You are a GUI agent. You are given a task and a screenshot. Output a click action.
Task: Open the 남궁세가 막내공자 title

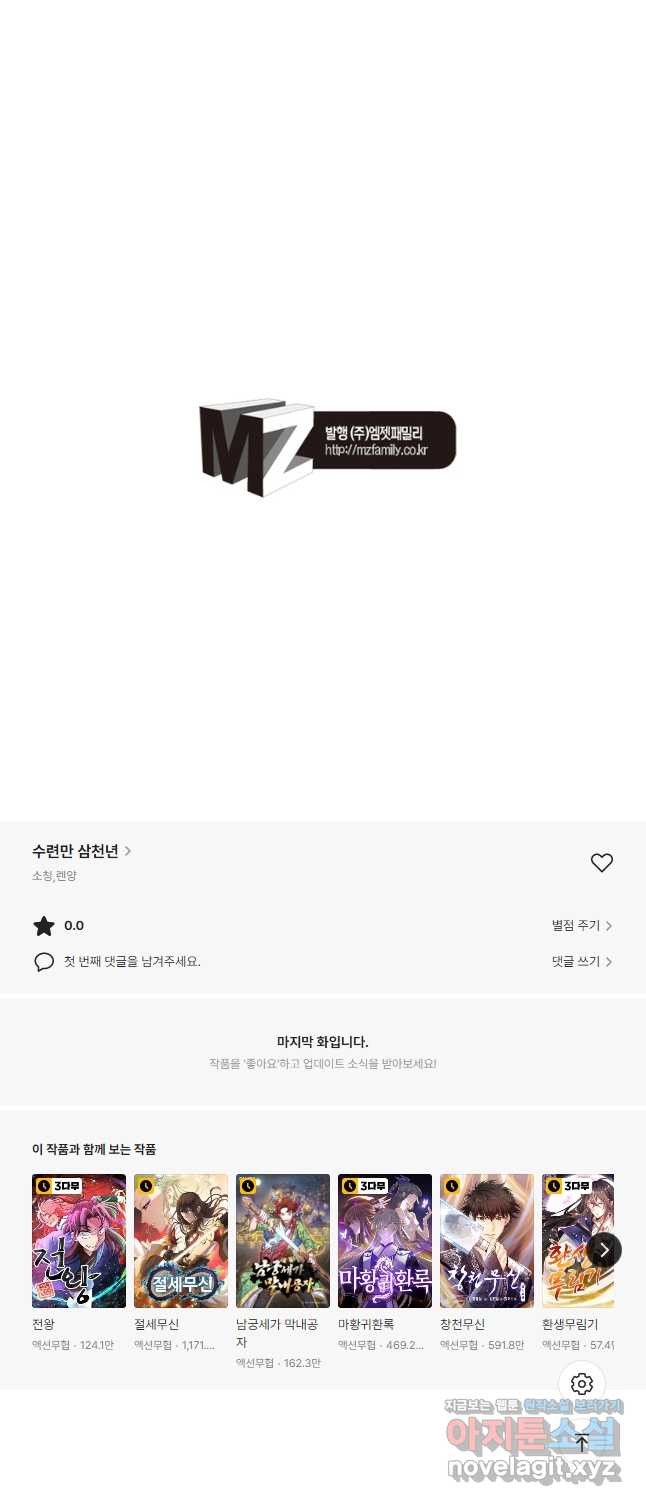pyautogui.click(x=283, y=1241)
